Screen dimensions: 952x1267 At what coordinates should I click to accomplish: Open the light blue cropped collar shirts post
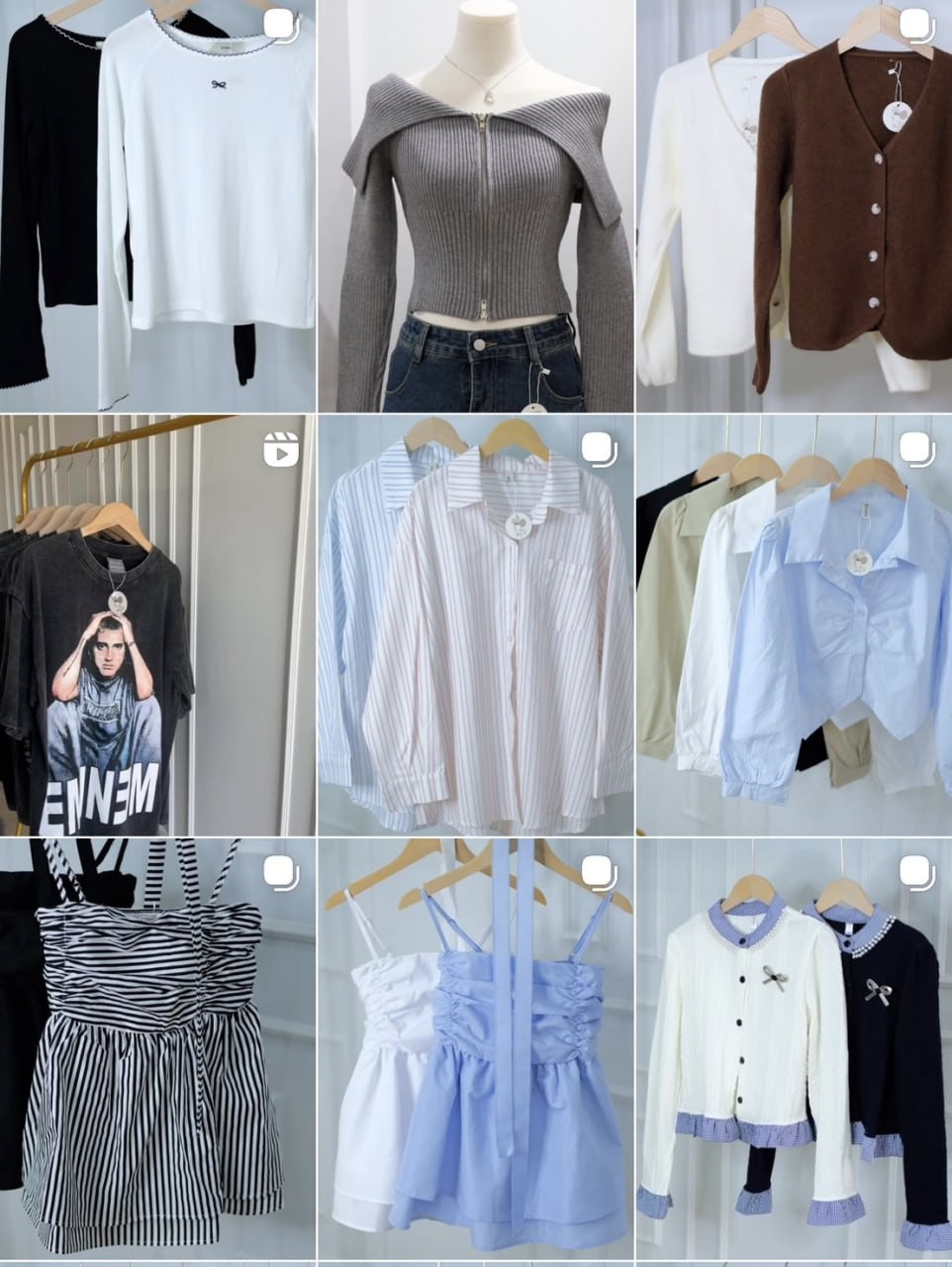click(794, 626)
